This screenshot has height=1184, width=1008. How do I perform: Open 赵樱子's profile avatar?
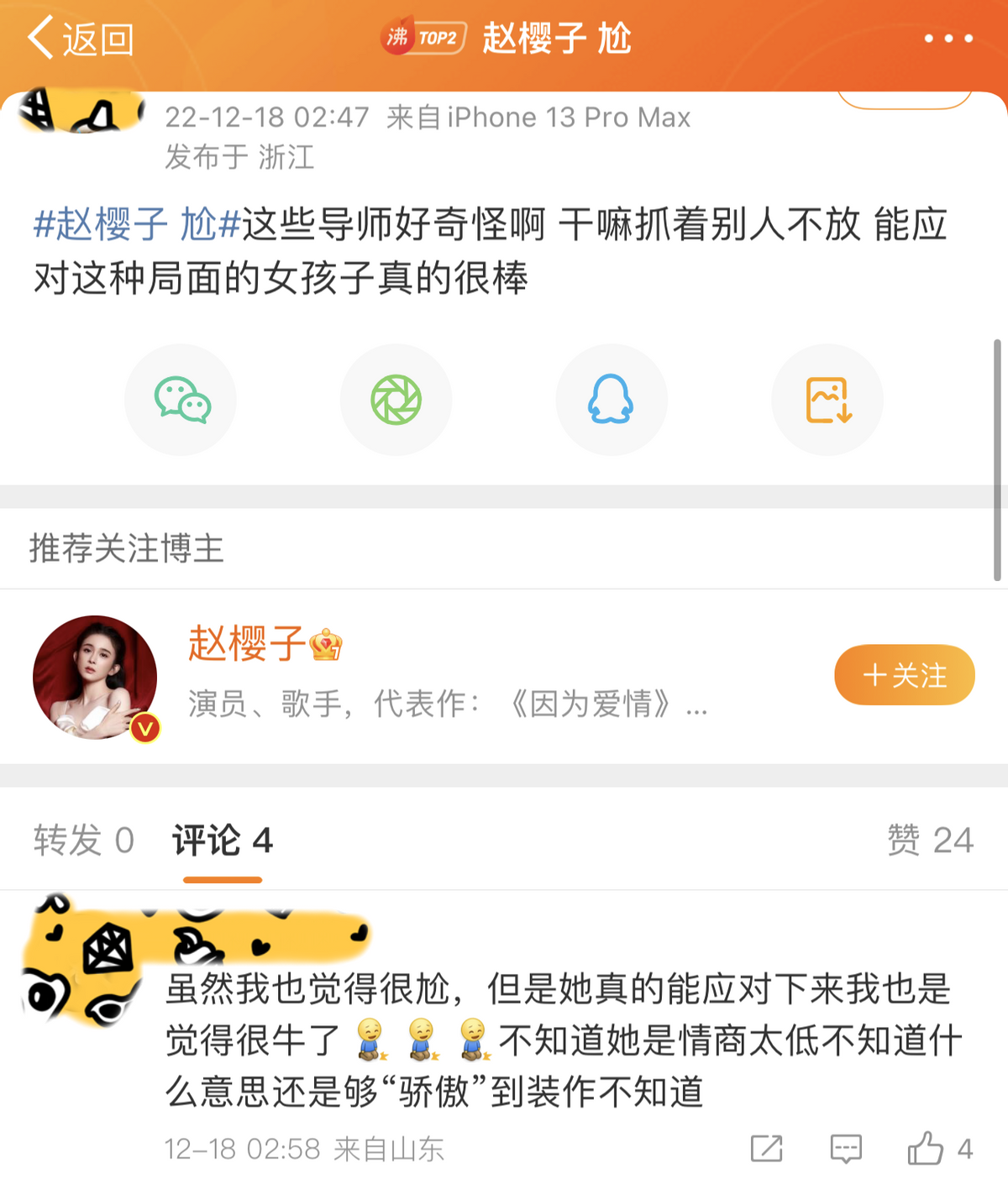[x=95, y=678]
